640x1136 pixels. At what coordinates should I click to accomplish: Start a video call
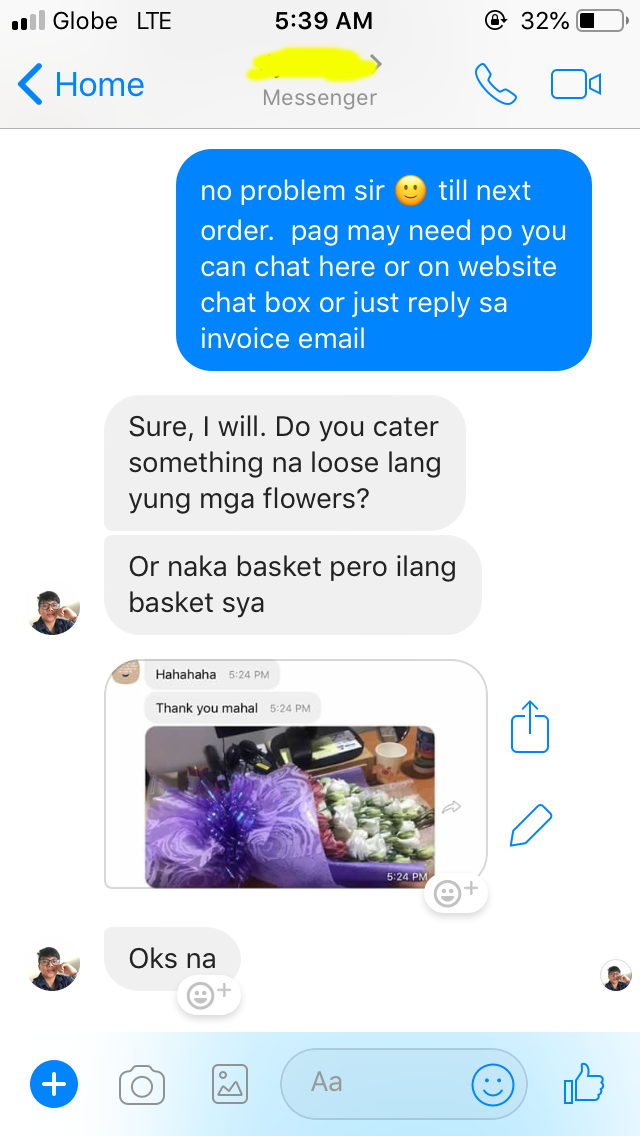(576, 85)
